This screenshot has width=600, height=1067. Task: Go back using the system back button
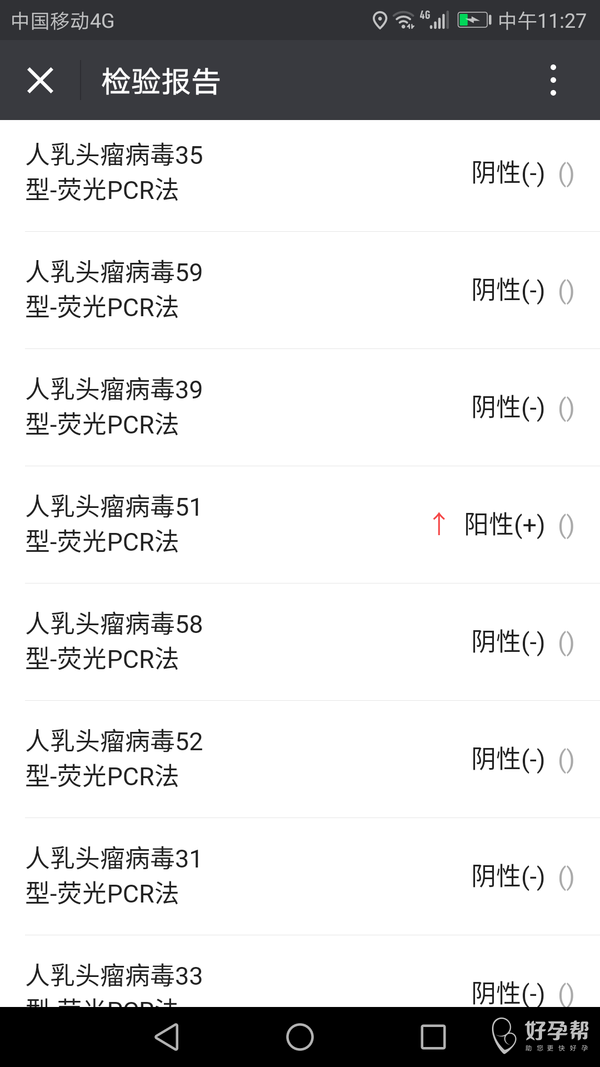(x=167, y=1036)
